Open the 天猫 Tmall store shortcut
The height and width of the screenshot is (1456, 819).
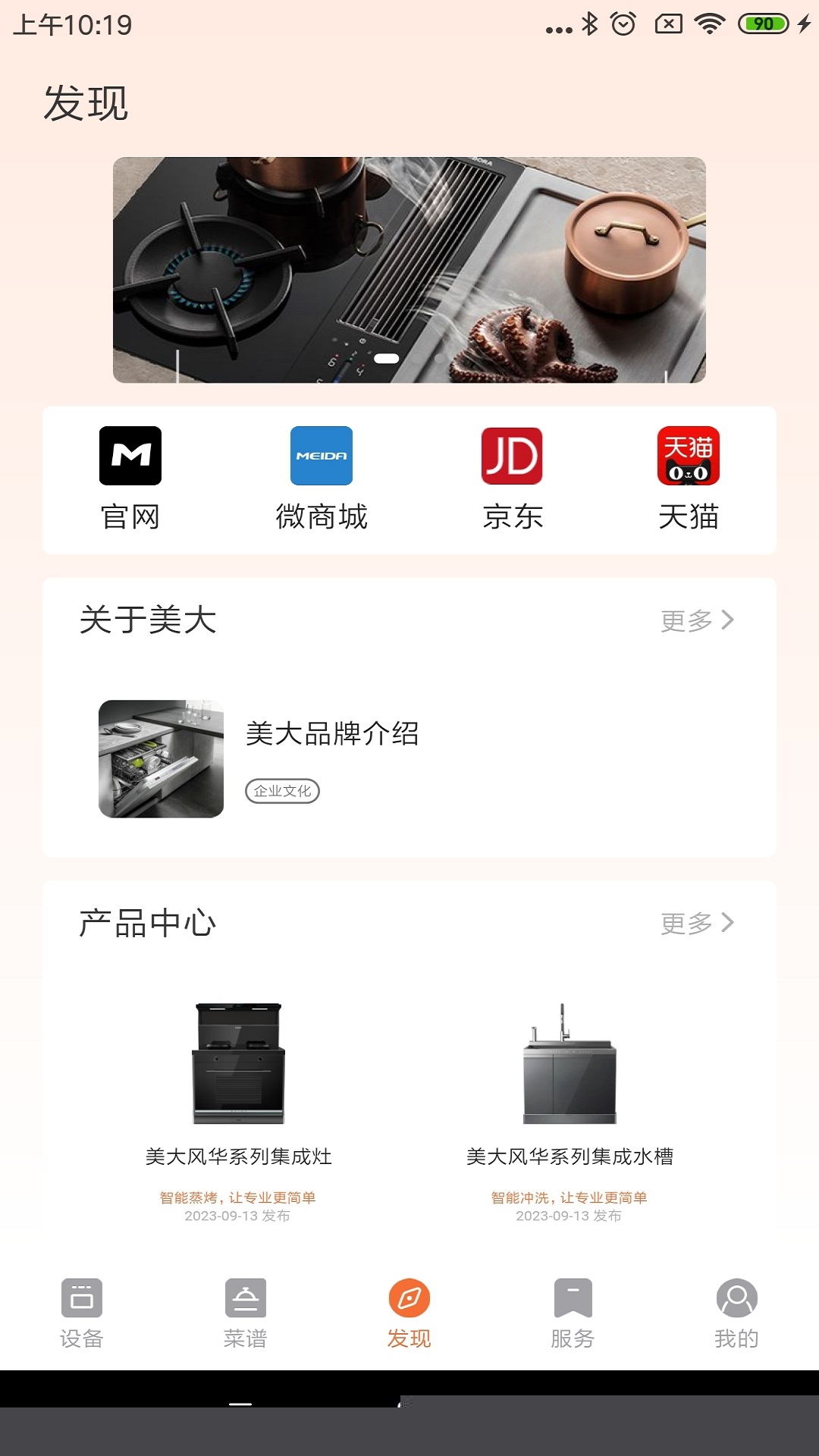click(688, 478)
